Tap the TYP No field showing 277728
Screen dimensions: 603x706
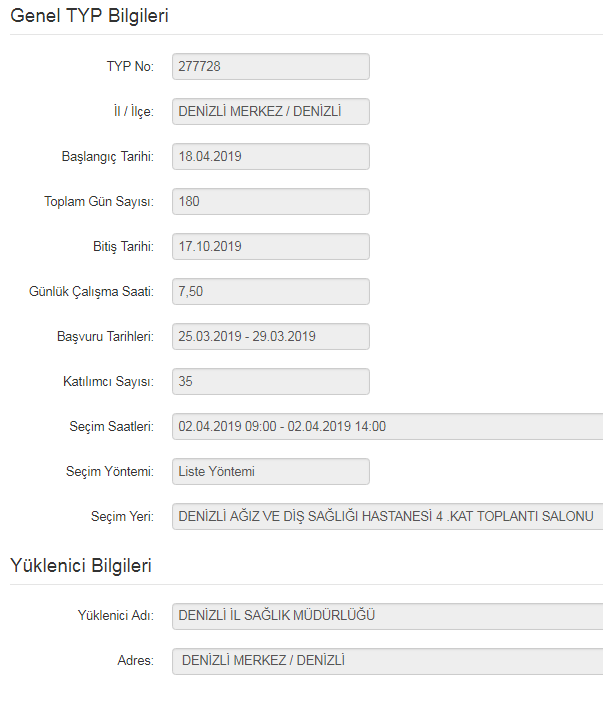270,66
